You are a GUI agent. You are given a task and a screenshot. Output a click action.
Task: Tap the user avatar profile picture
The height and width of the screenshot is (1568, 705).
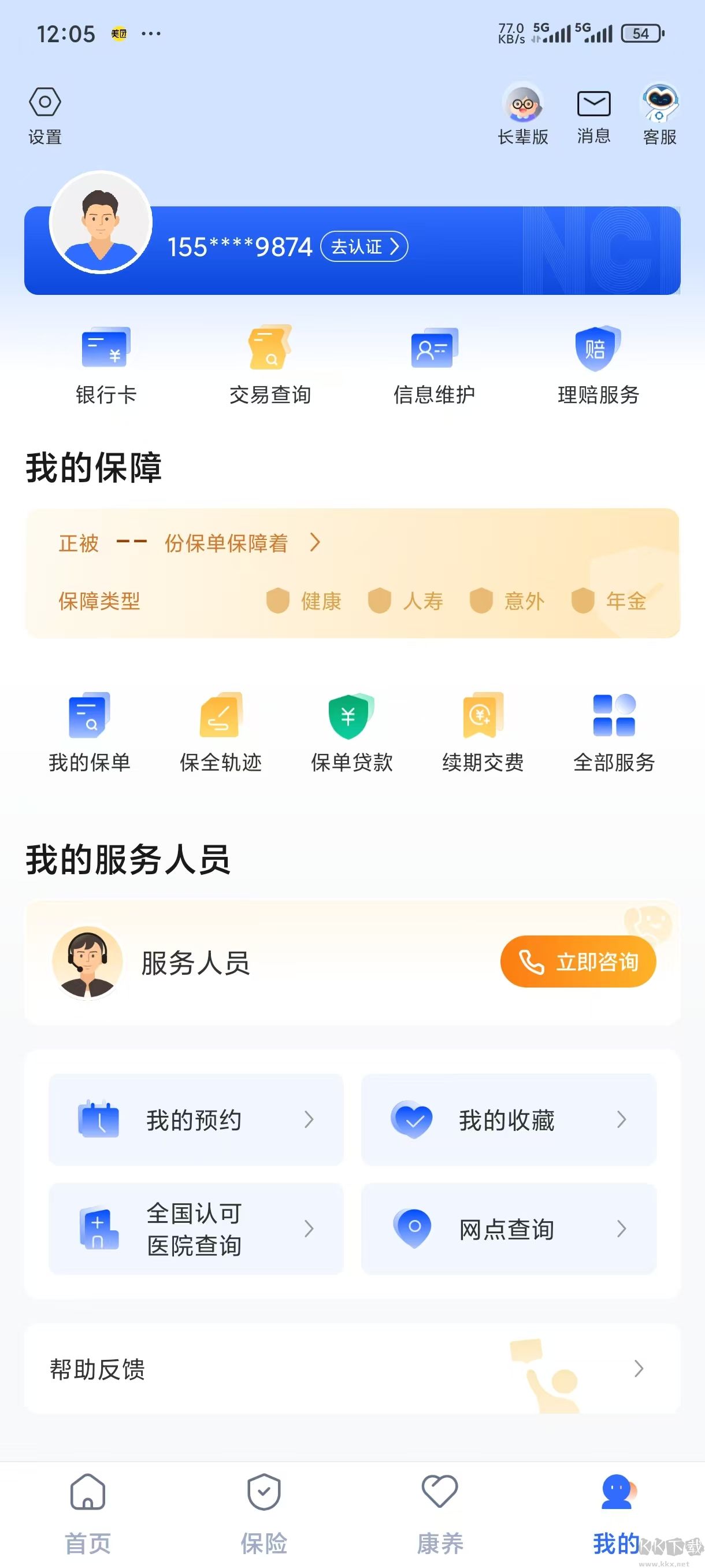(100, 221)
